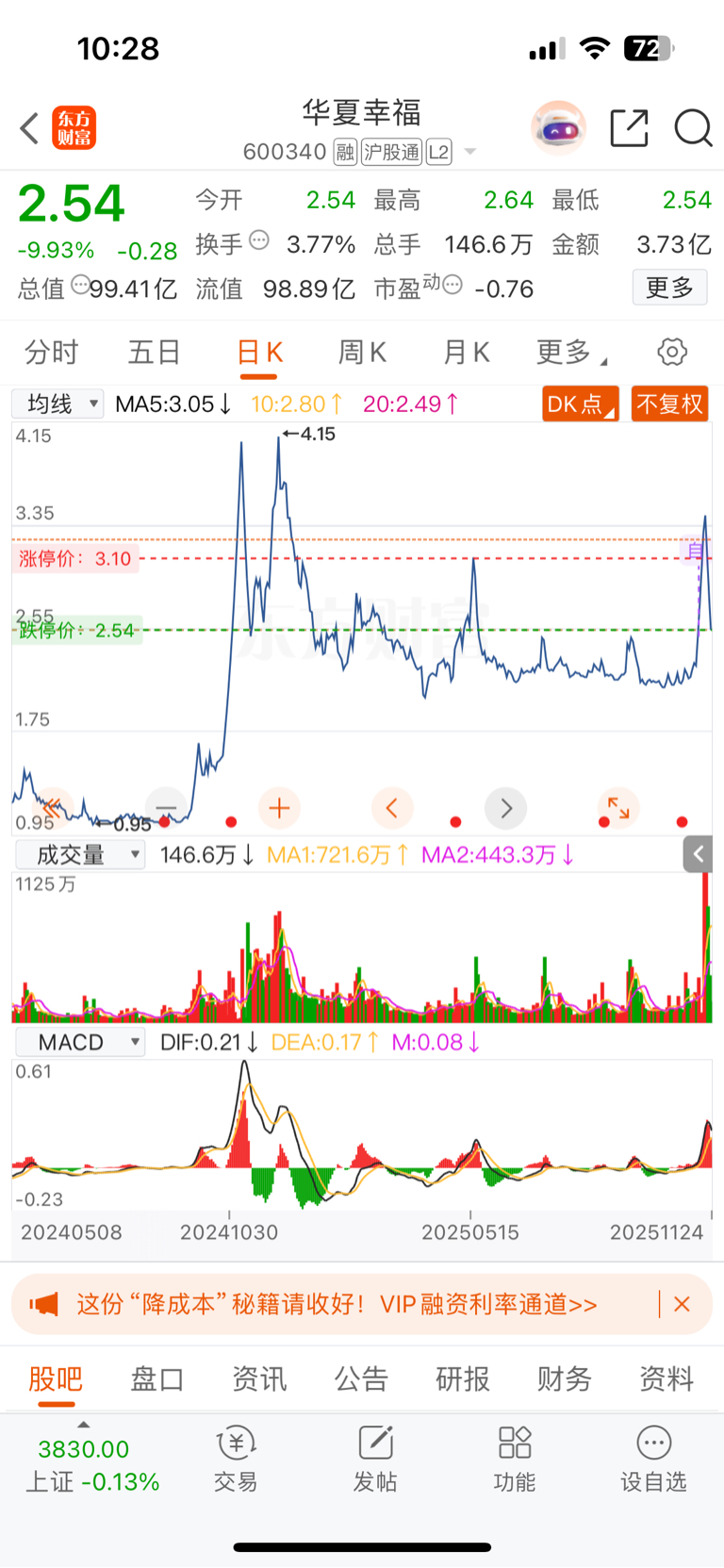The height and width of the screenshot is (1568, 724).
Task: Open the search magnifier icon
Action: (x=693, y=128)
